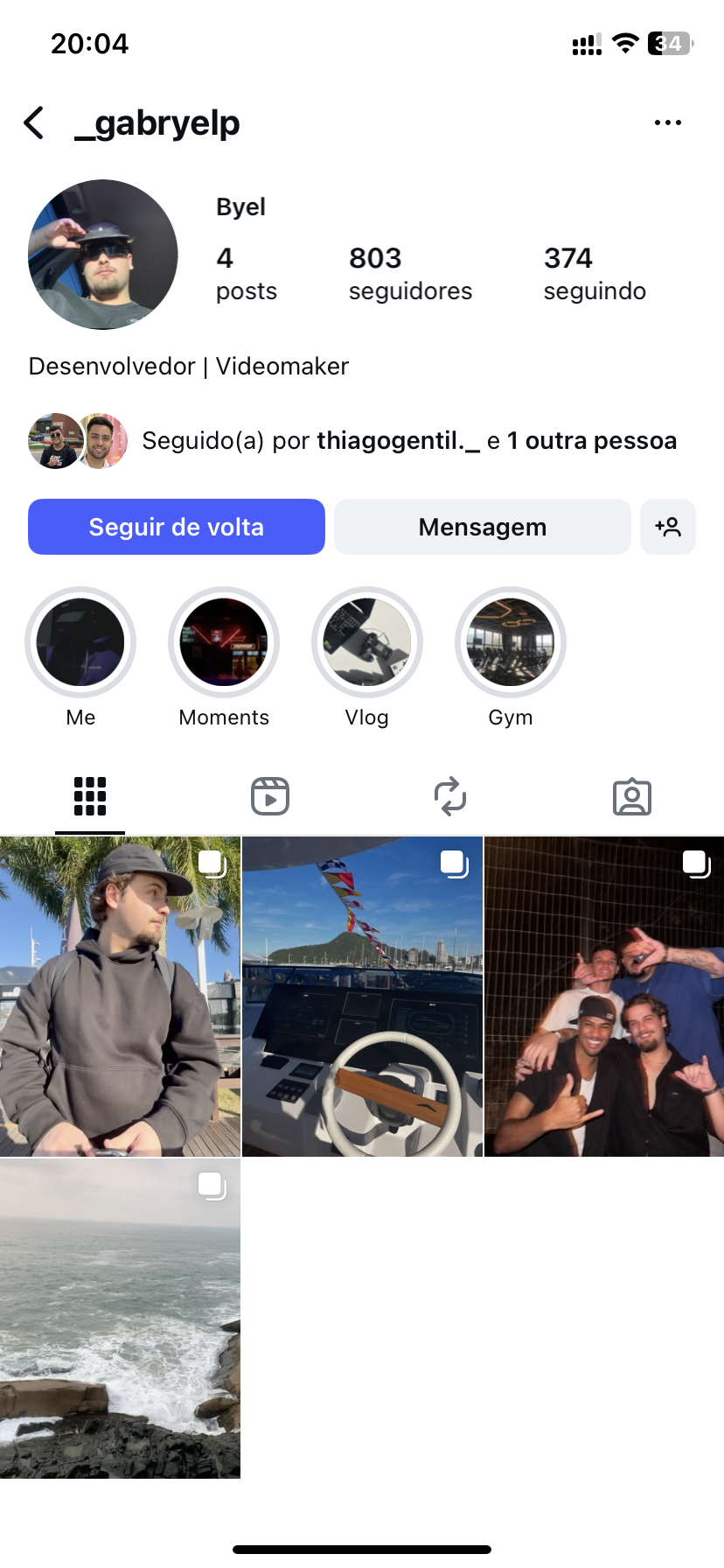Tap Seguir de volta button
This screenshot has height=1568, width=724.
click(177, 527)
